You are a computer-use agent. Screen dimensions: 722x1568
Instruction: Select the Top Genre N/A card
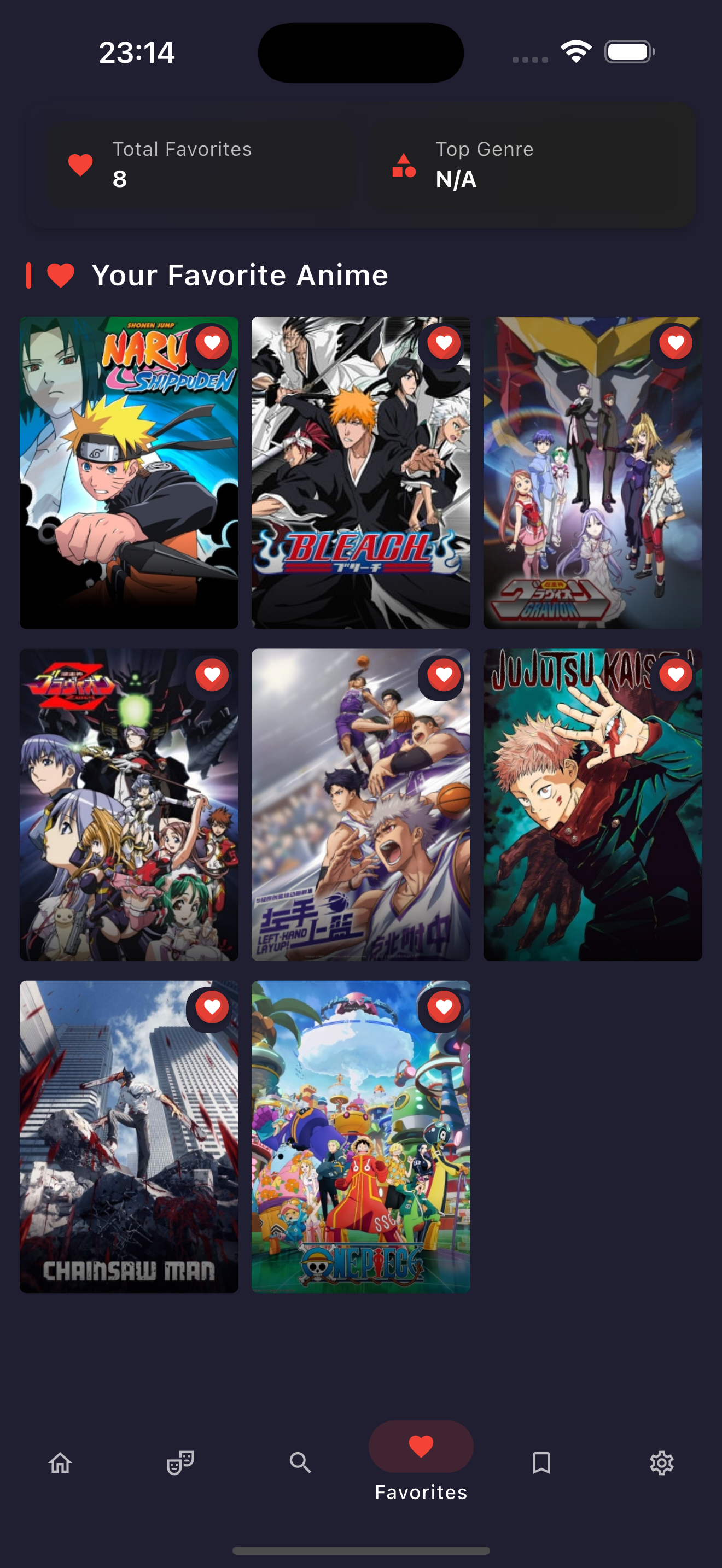point(526,165)
